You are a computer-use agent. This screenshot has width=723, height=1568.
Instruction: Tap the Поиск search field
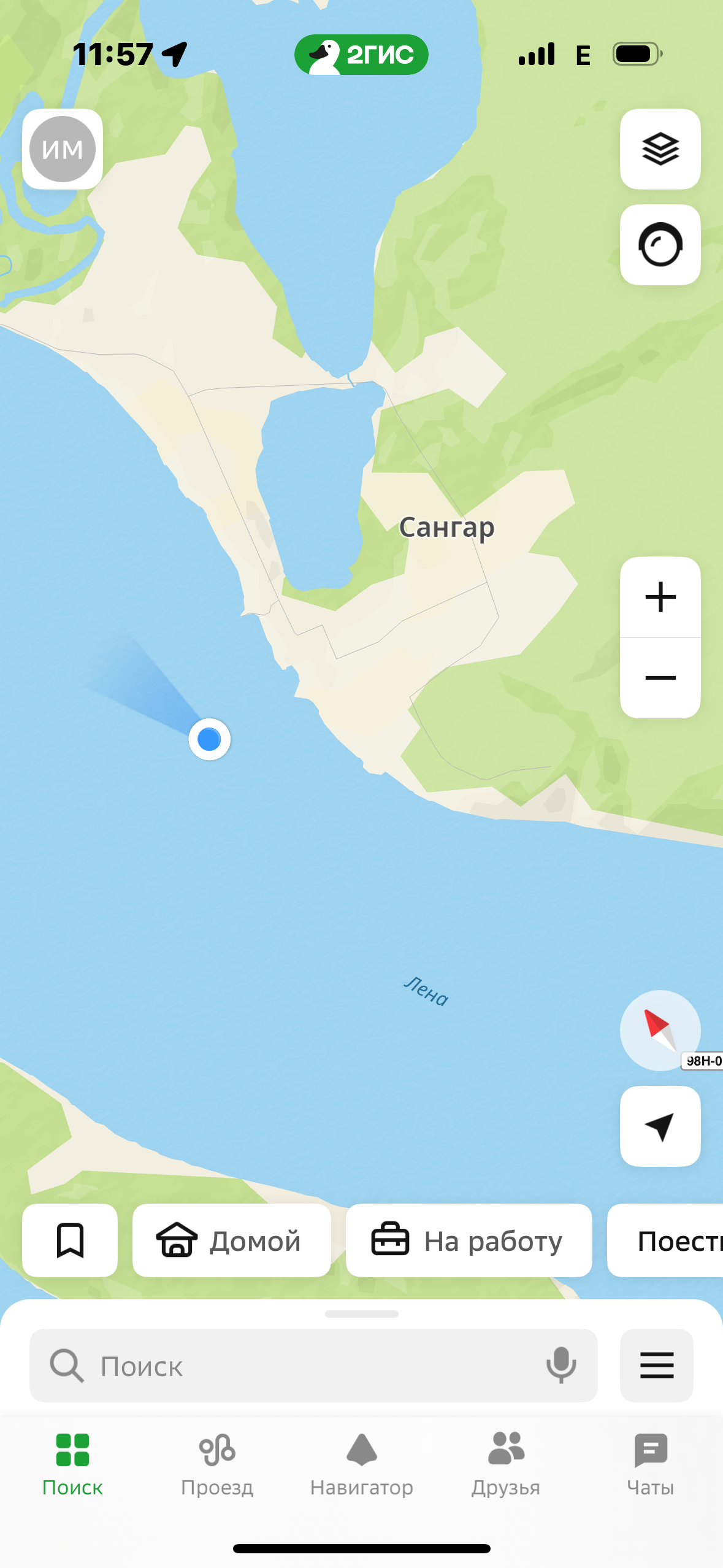(x=294, y=1366)
